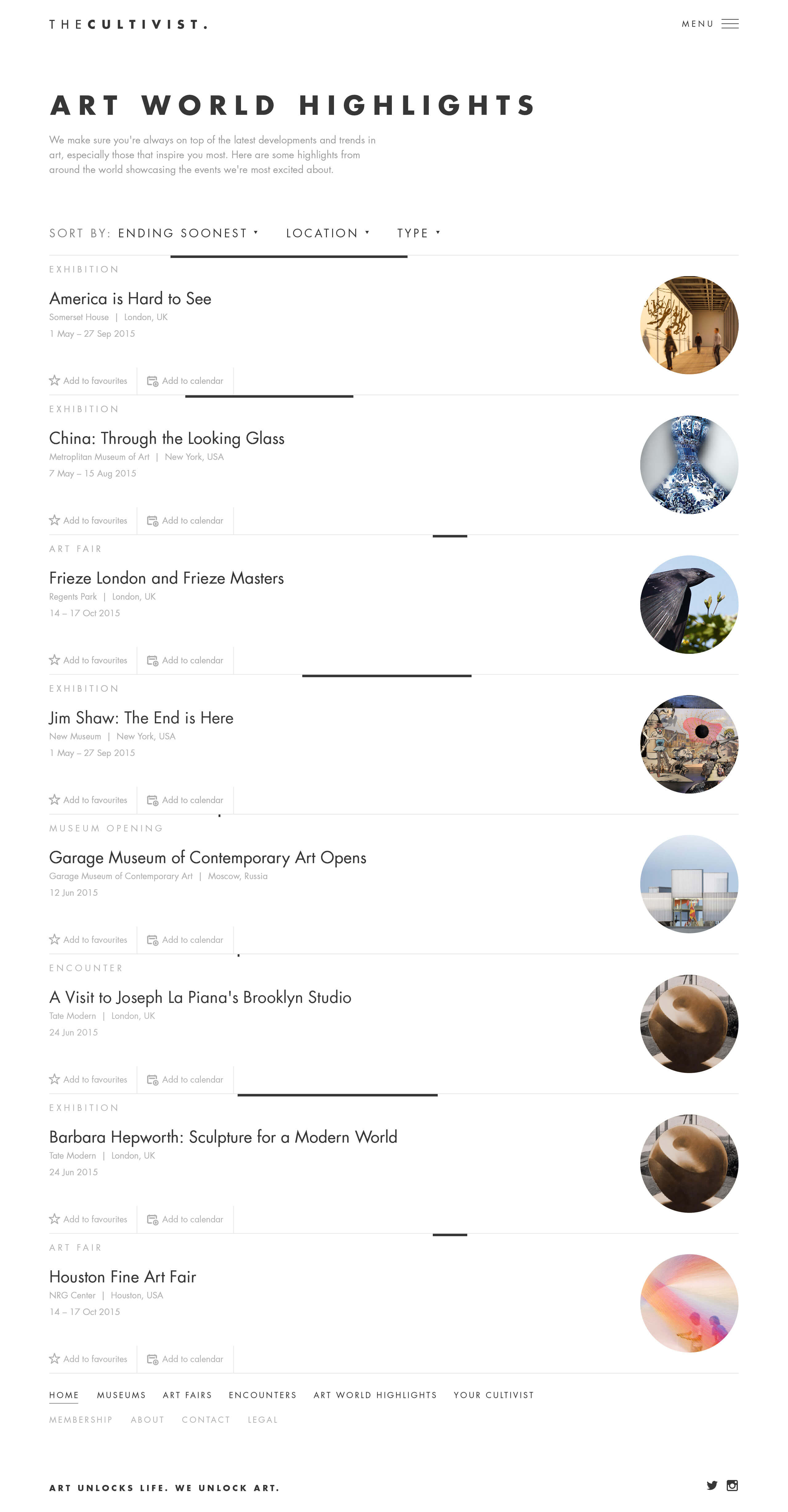Open the Contact footer link

click(206, 1419)
